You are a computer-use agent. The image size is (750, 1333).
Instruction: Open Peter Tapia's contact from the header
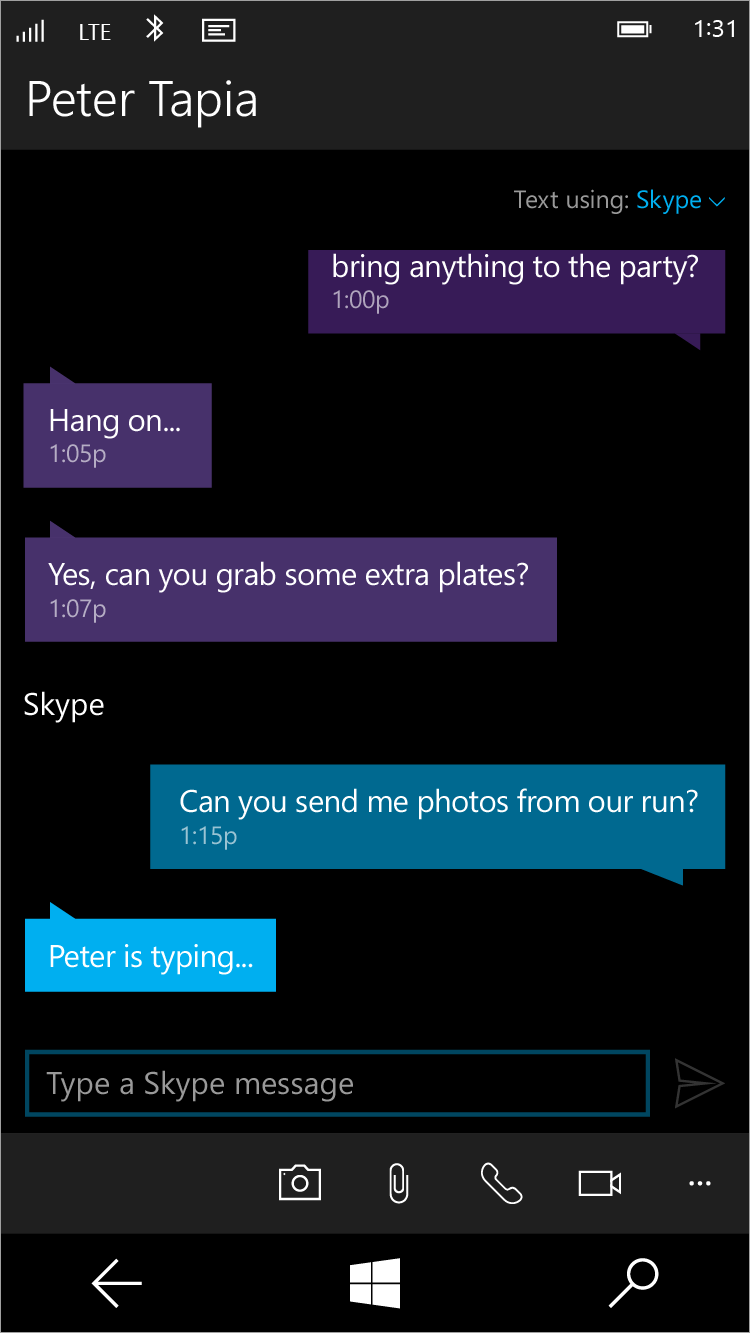point(142,99)
